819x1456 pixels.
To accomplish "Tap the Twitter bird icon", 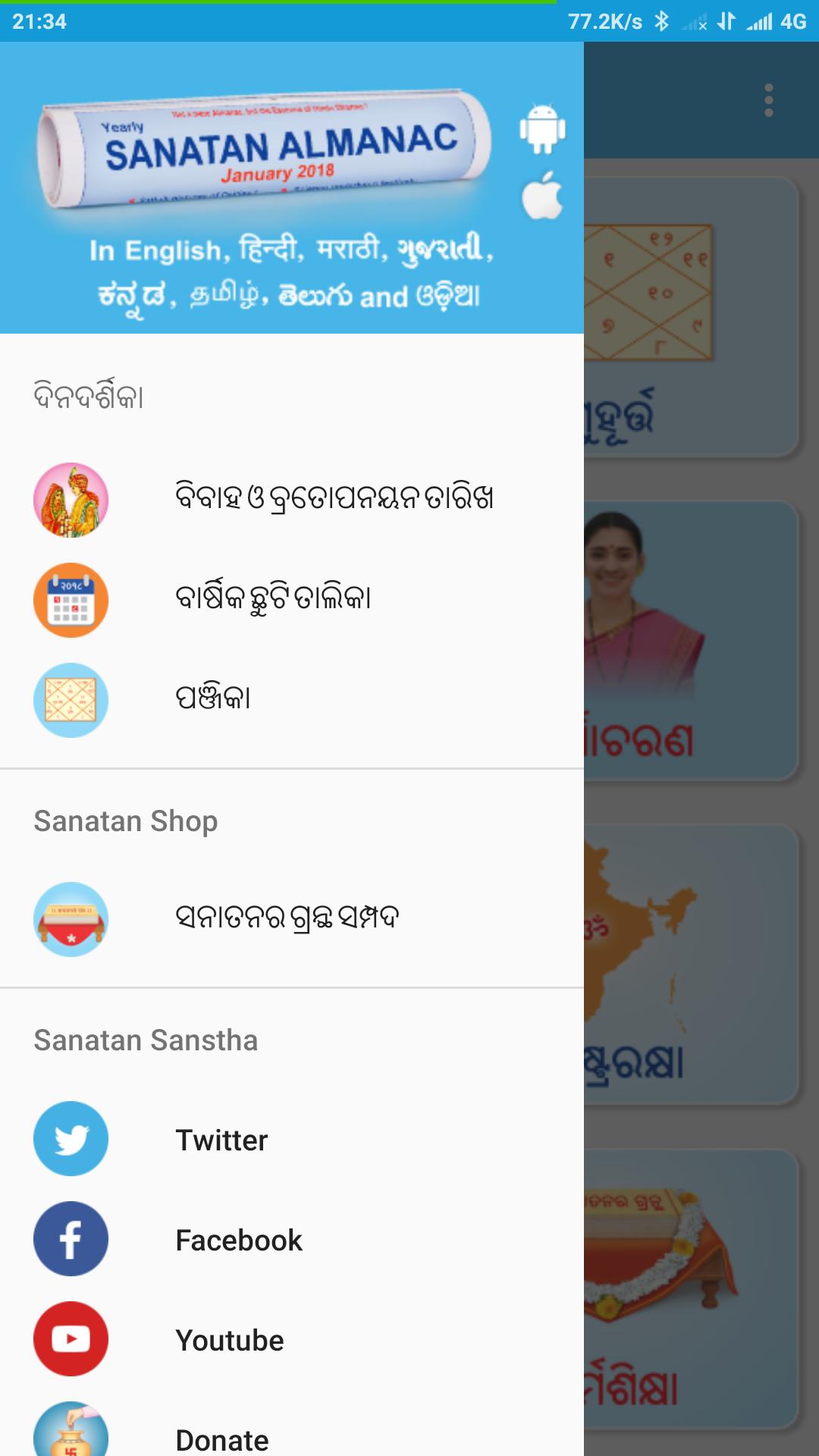I will [71, 1140].
